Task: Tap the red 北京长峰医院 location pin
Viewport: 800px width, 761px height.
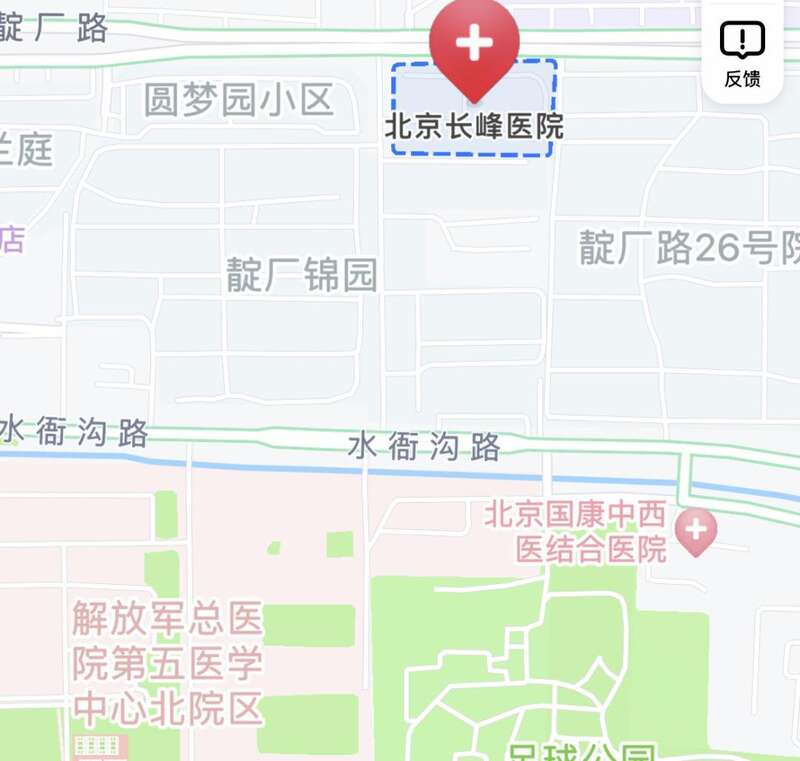Action: [474, 46]
